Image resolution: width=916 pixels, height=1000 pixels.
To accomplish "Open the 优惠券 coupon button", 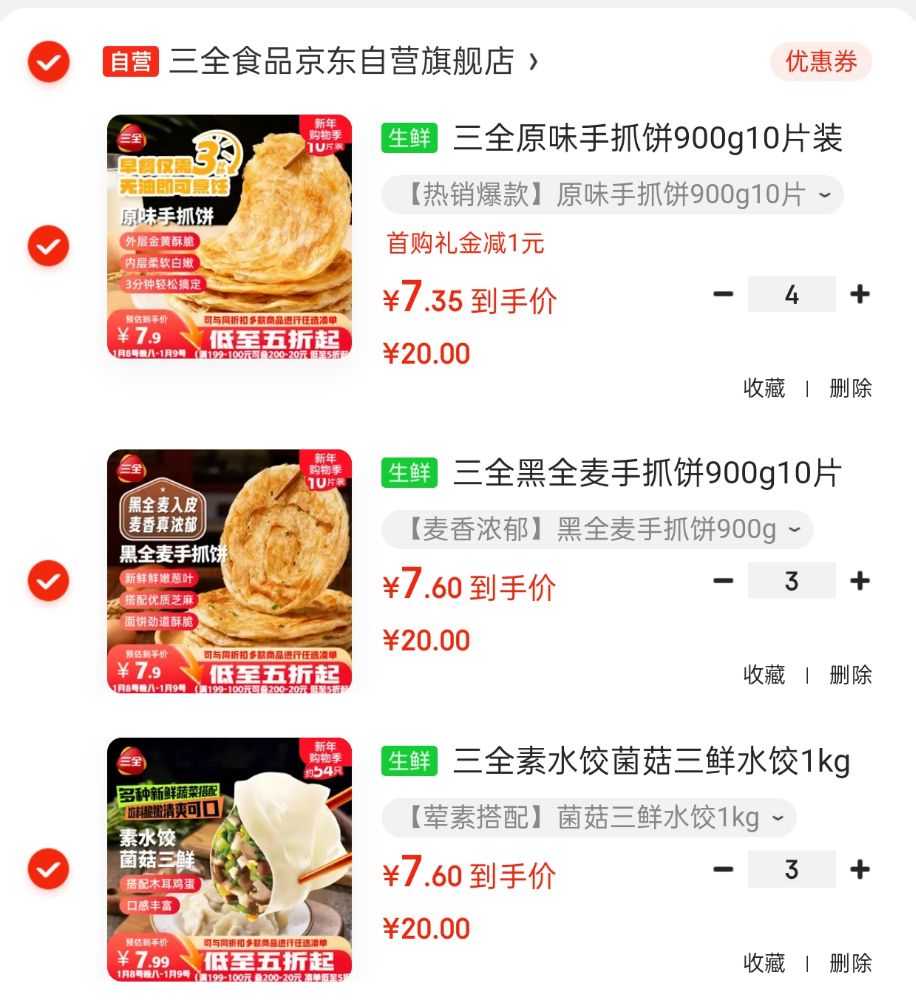I will (x=820, y=62).
